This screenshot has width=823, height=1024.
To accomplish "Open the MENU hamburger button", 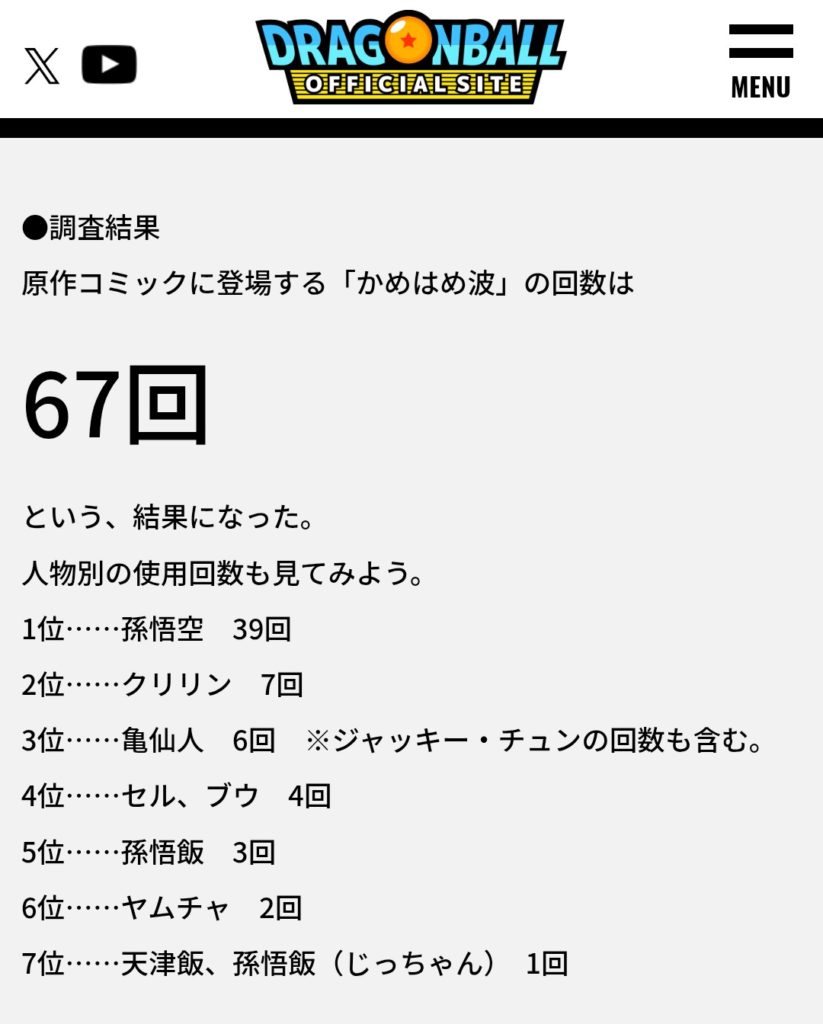I will pyautogui.click(x=760, y=60).
